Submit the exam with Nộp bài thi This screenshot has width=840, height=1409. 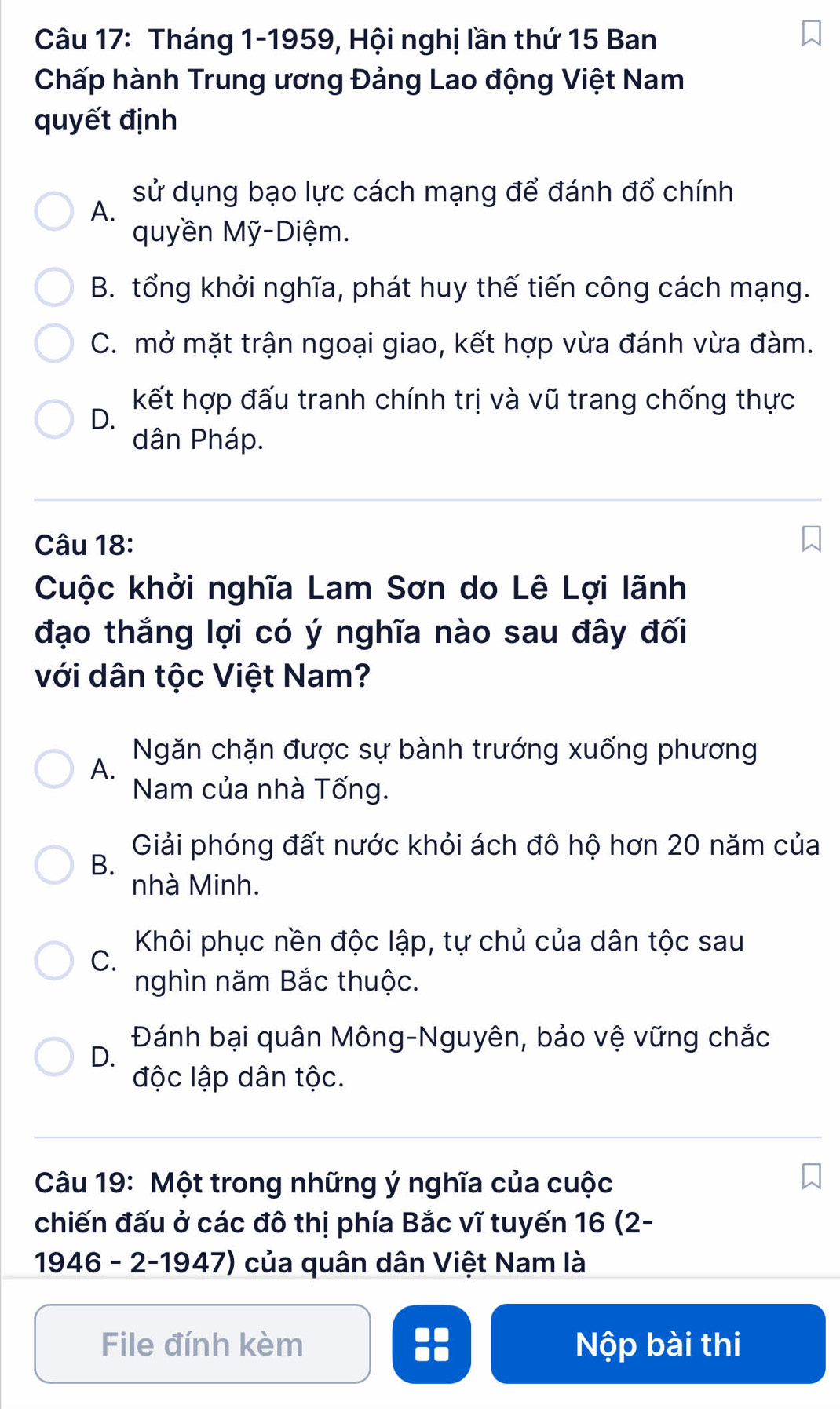click(658, 1344)
